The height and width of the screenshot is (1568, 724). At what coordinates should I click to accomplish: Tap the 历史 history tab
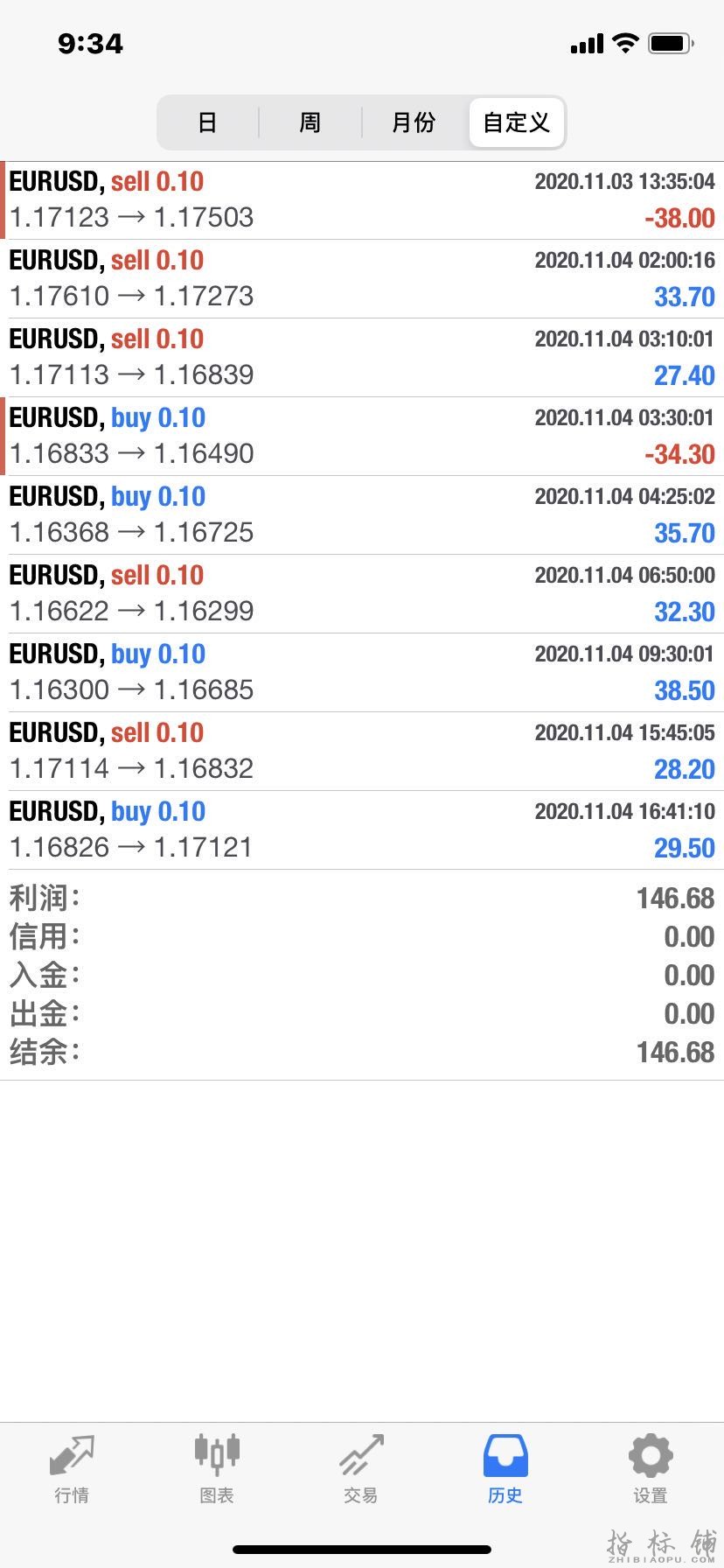[505, 1470]
